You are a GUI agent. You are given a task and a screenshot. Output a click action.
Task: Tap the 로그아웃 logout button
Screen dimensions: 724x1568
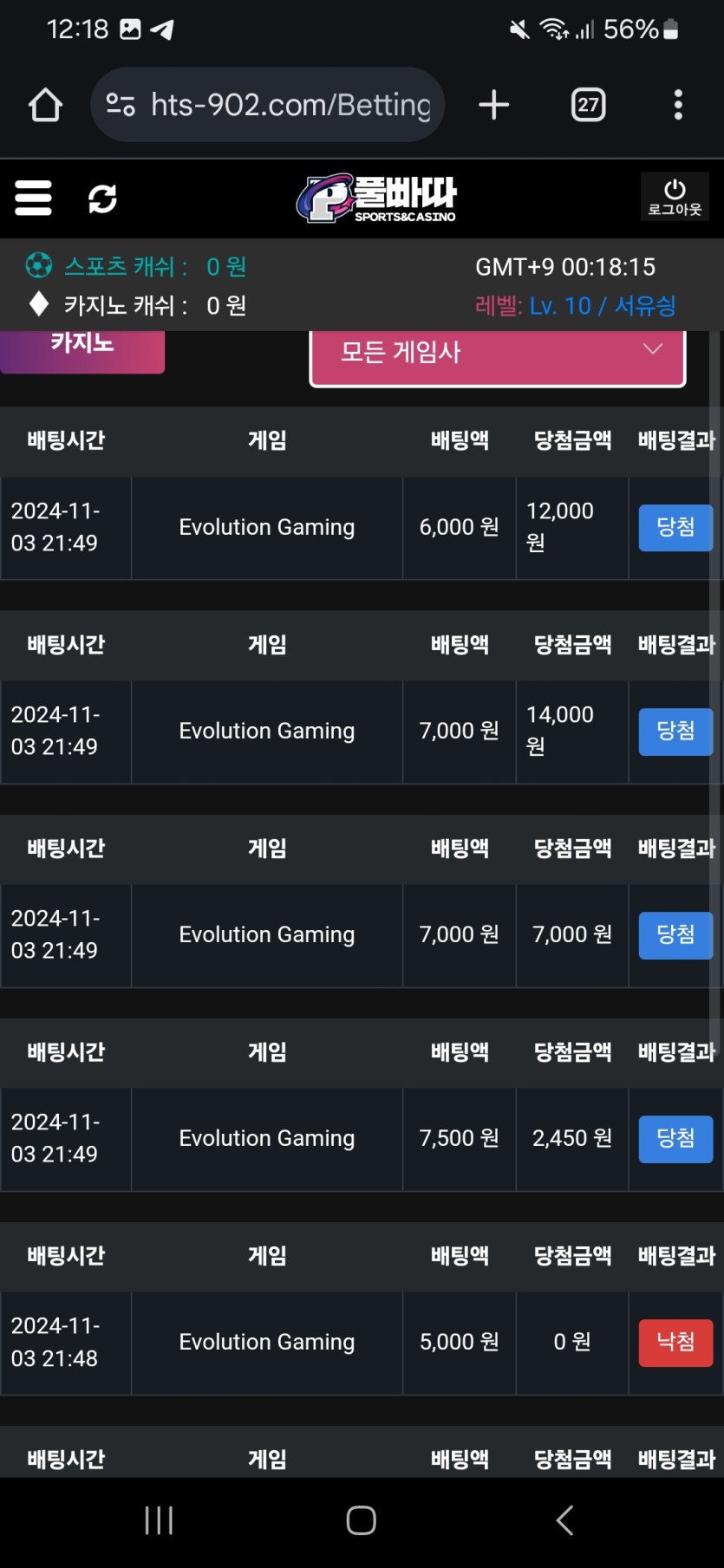(x=675, y=198)
